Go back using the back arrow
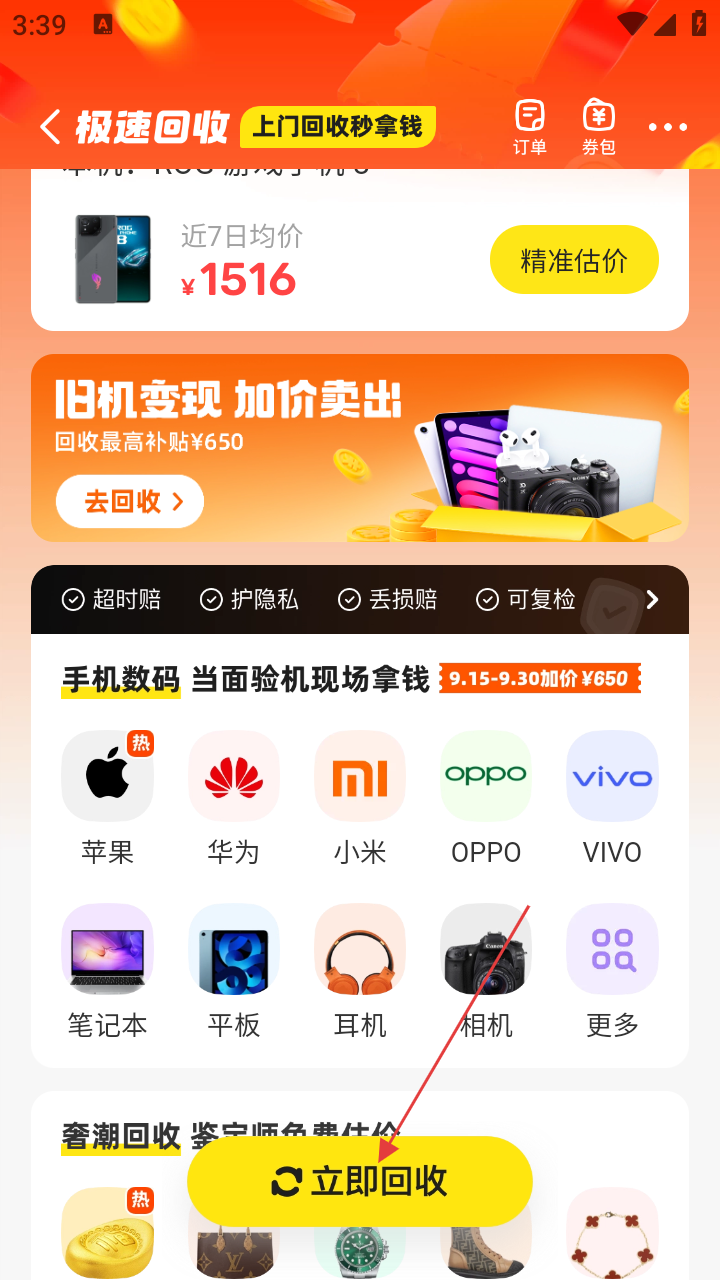Screen dimensions: 720x1280 (50, 127)
